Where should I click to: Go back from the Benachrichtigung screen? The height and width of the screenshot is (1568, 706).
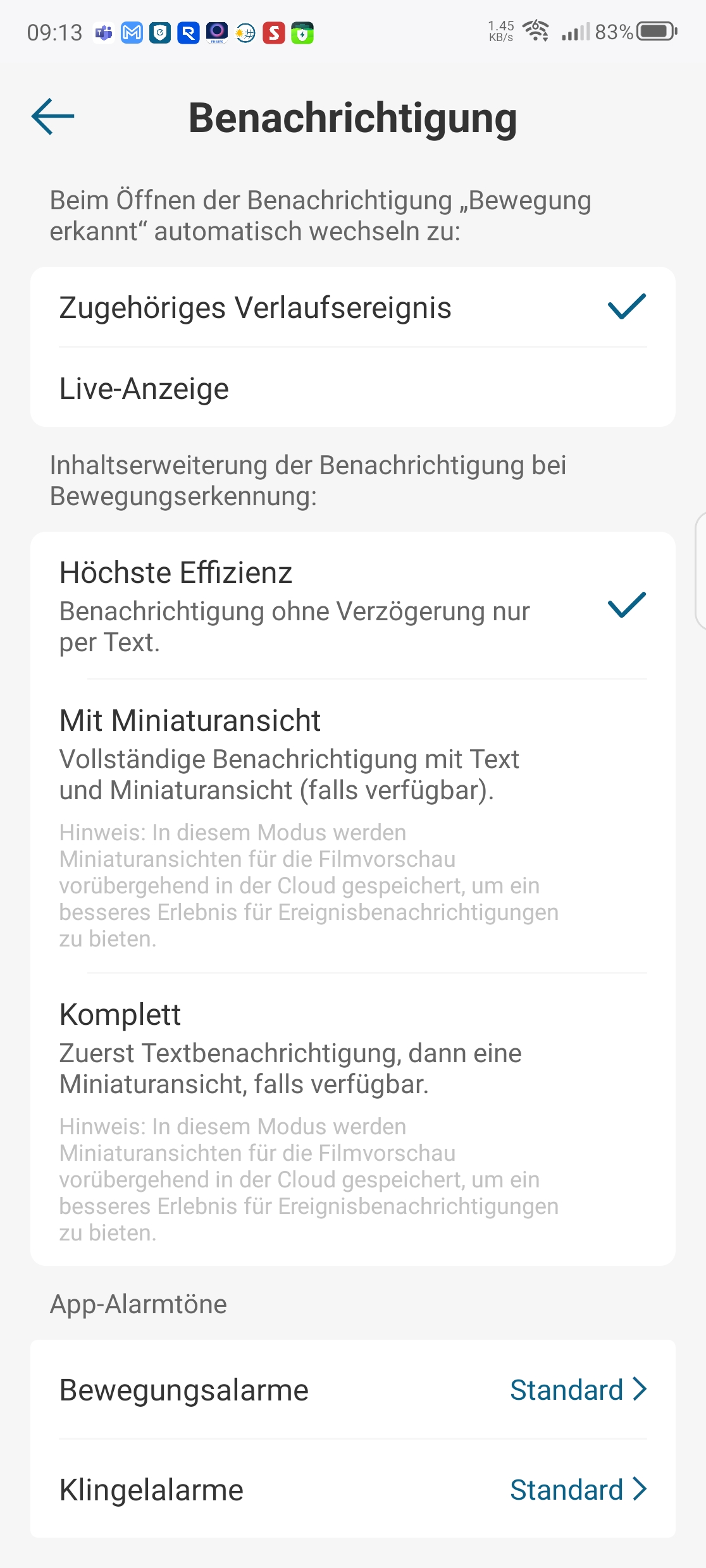coord(53,117)
